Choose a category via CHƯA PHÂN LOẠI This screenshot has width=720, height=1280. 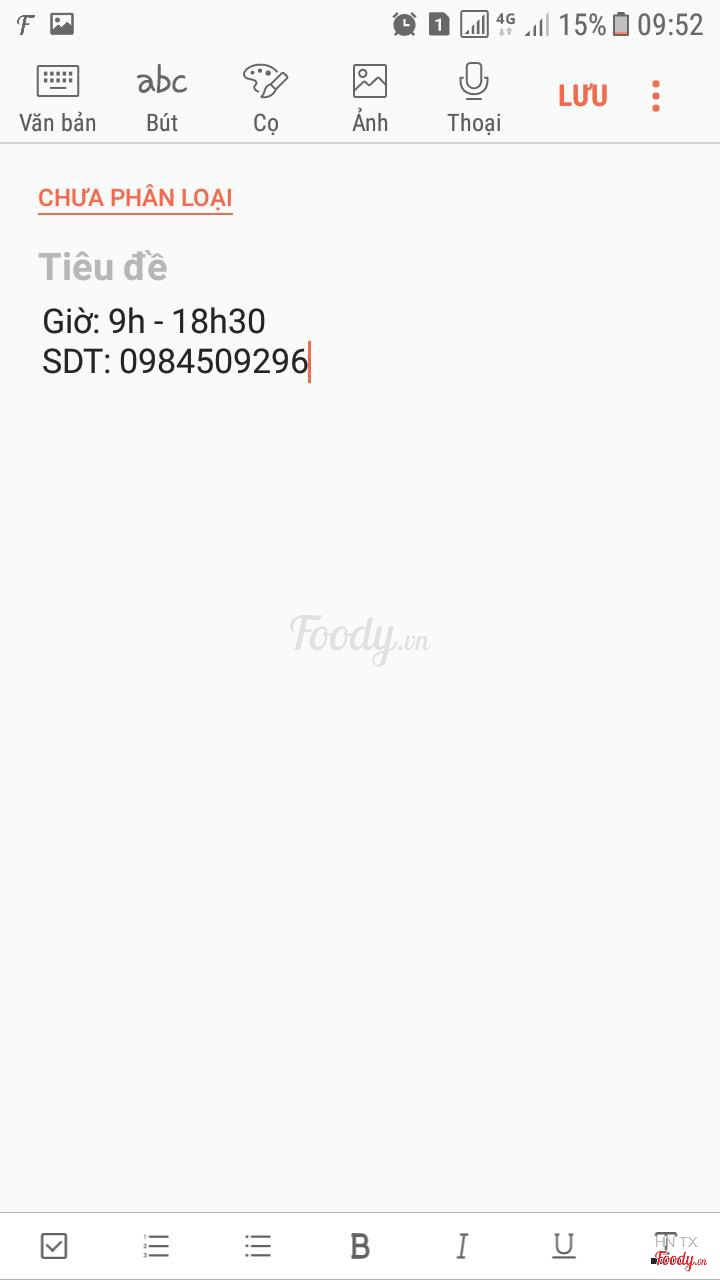(x=135, y=198)
